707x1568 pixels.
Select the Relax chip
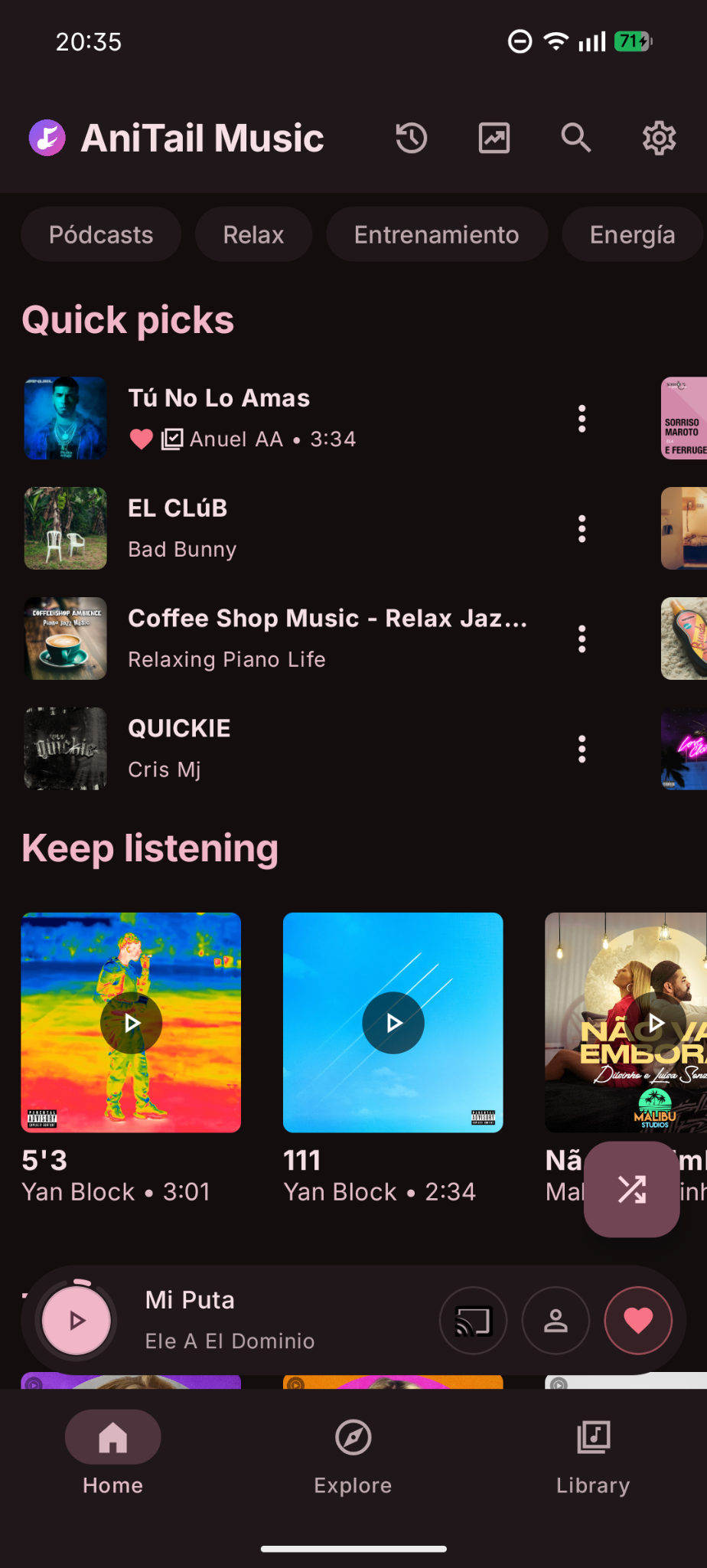253,234
